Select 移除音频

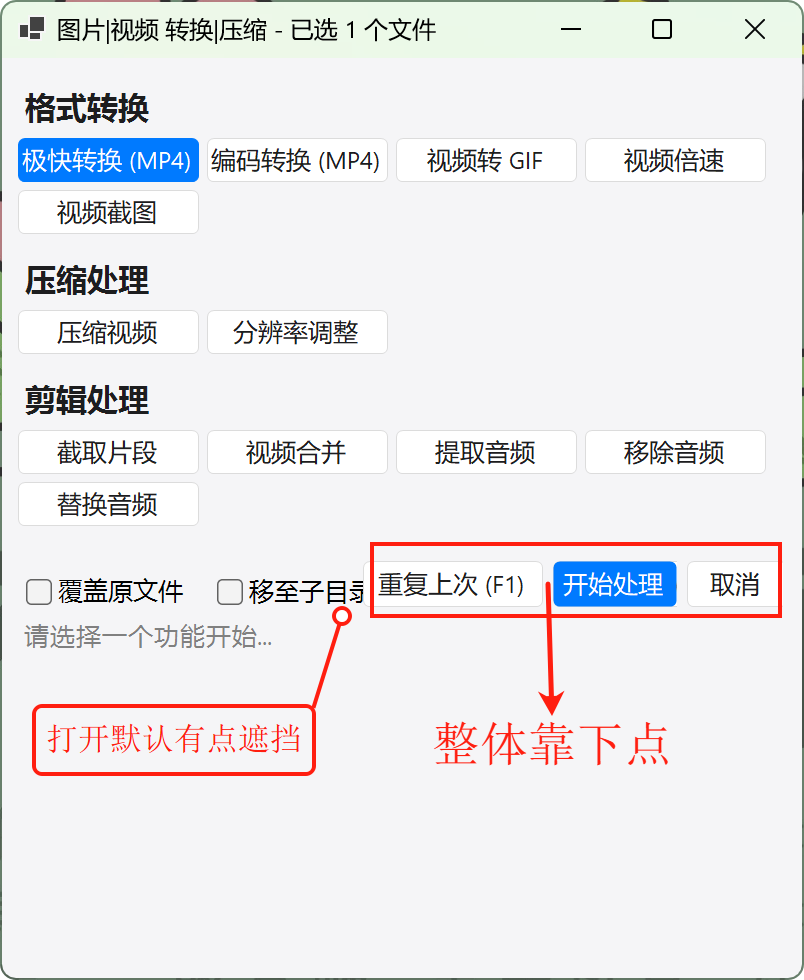click(675, 452)
